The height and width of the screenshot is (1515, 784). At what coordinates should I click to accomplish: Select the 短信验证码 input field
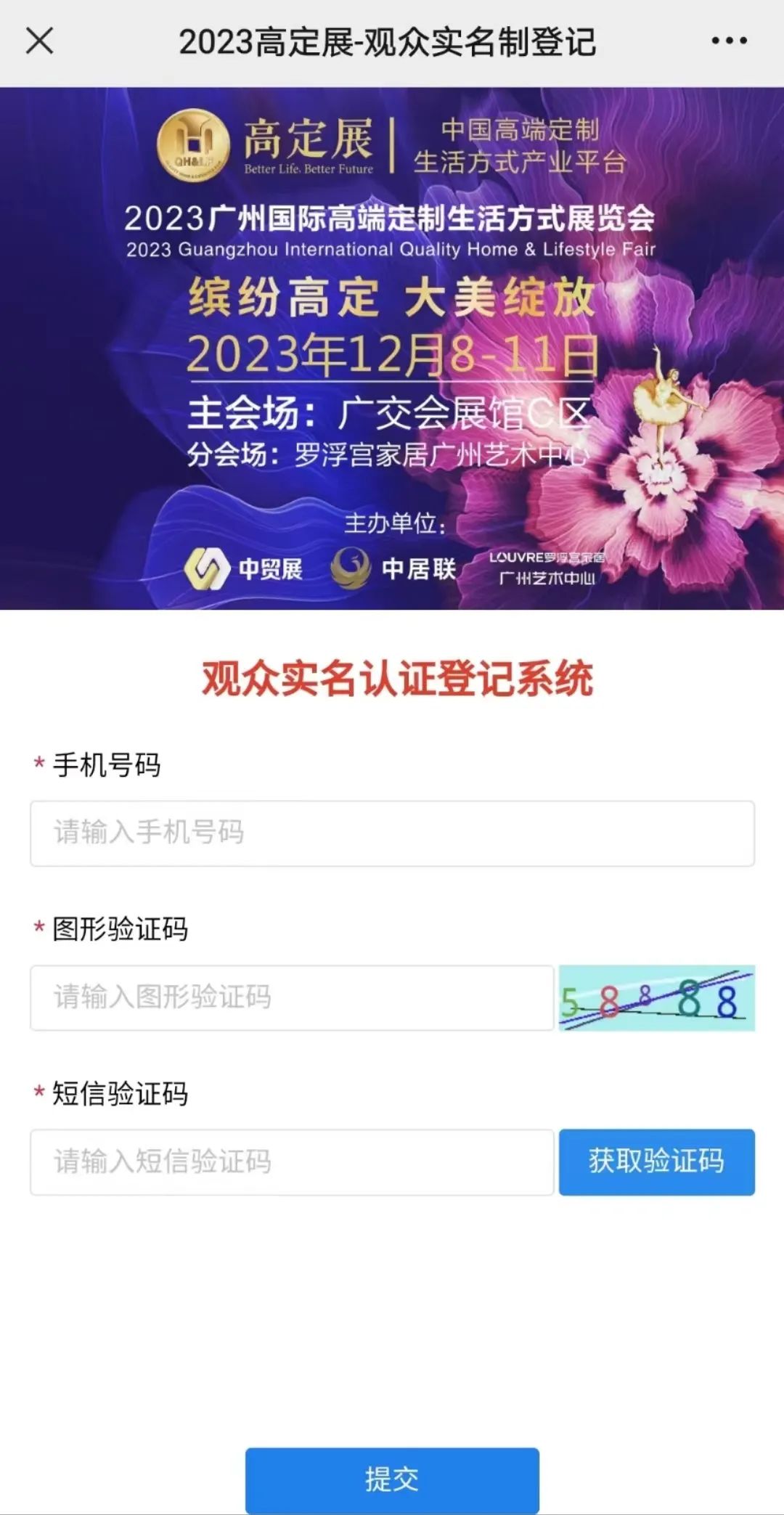[292, 1161]
